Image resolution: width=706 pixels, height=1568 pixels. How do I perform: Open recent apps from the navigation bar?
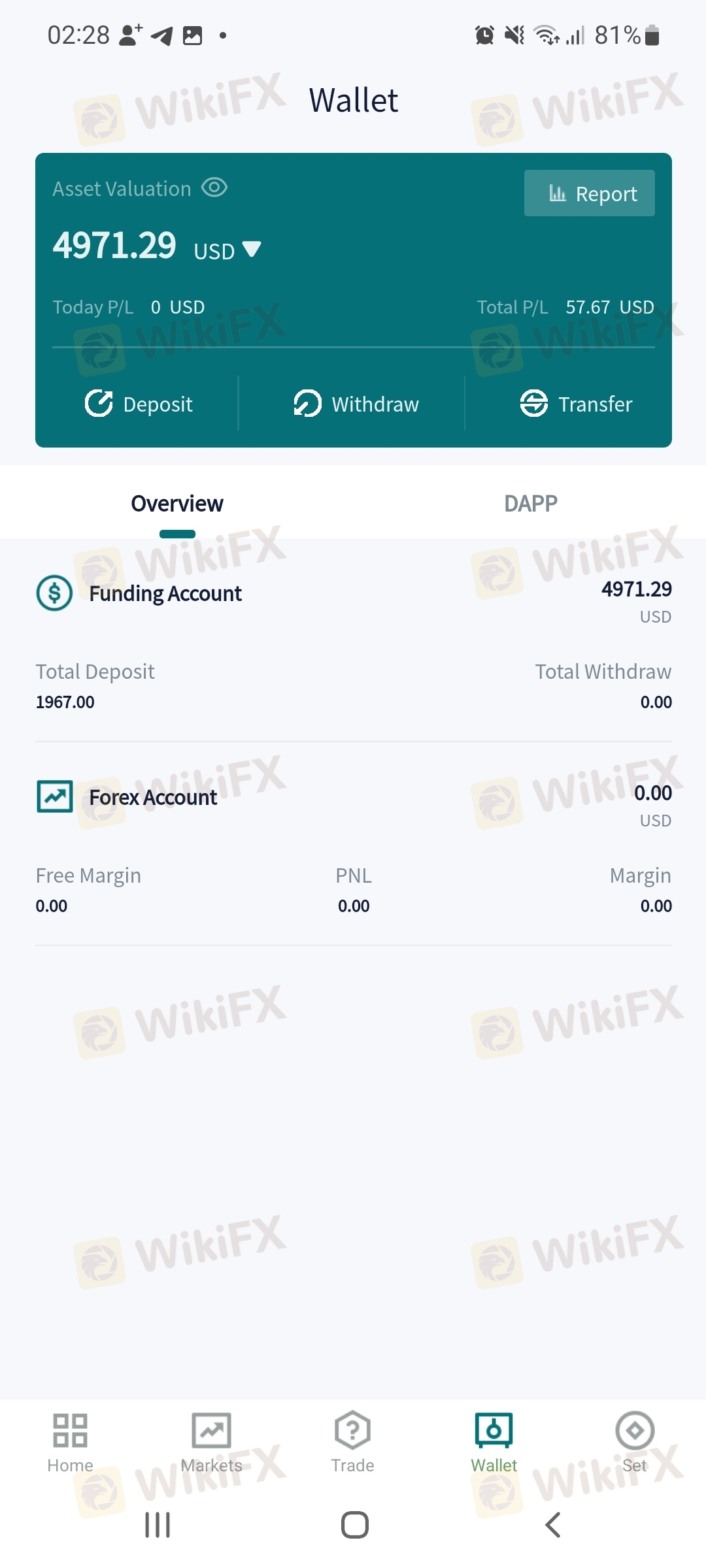tap(158, 1525)
